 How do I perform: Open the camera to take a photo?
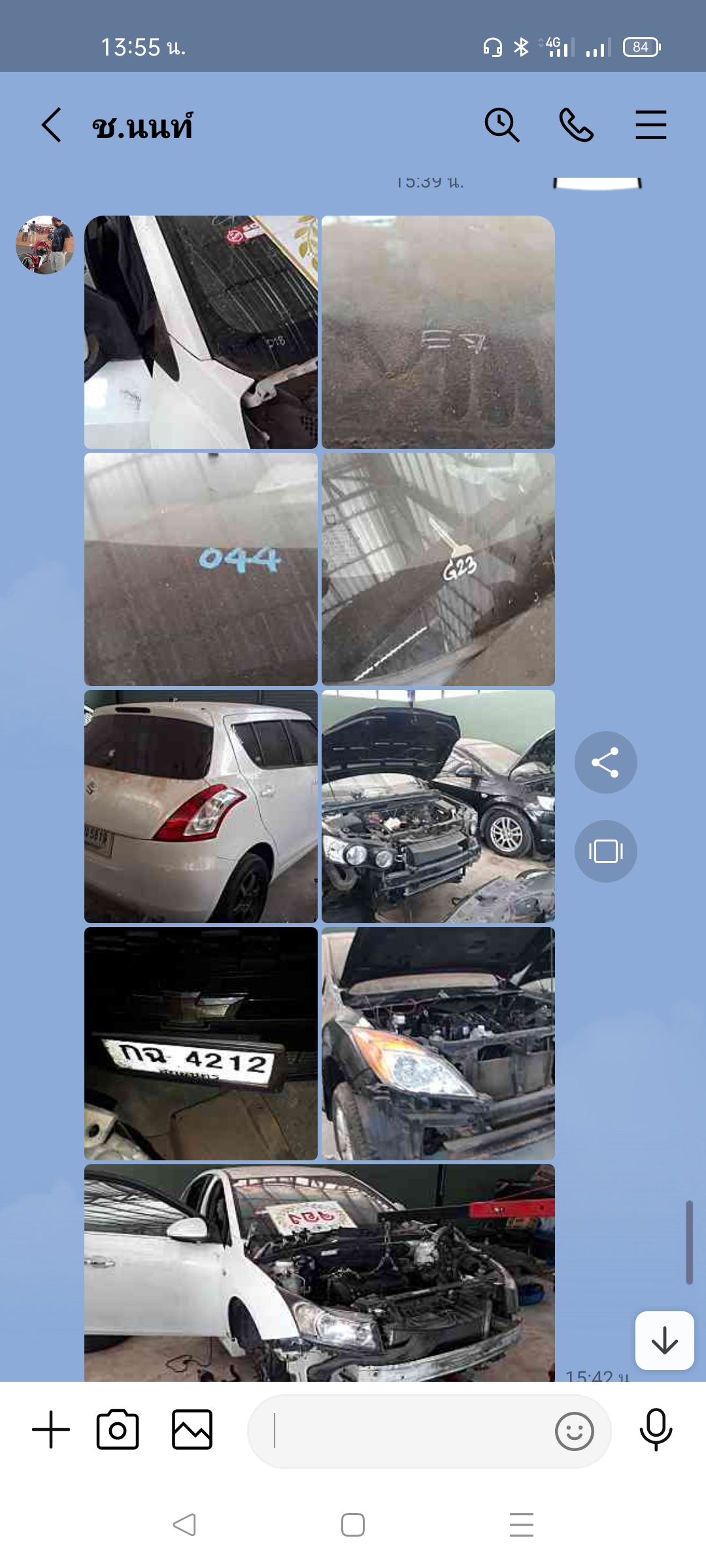pos(118,1429)
